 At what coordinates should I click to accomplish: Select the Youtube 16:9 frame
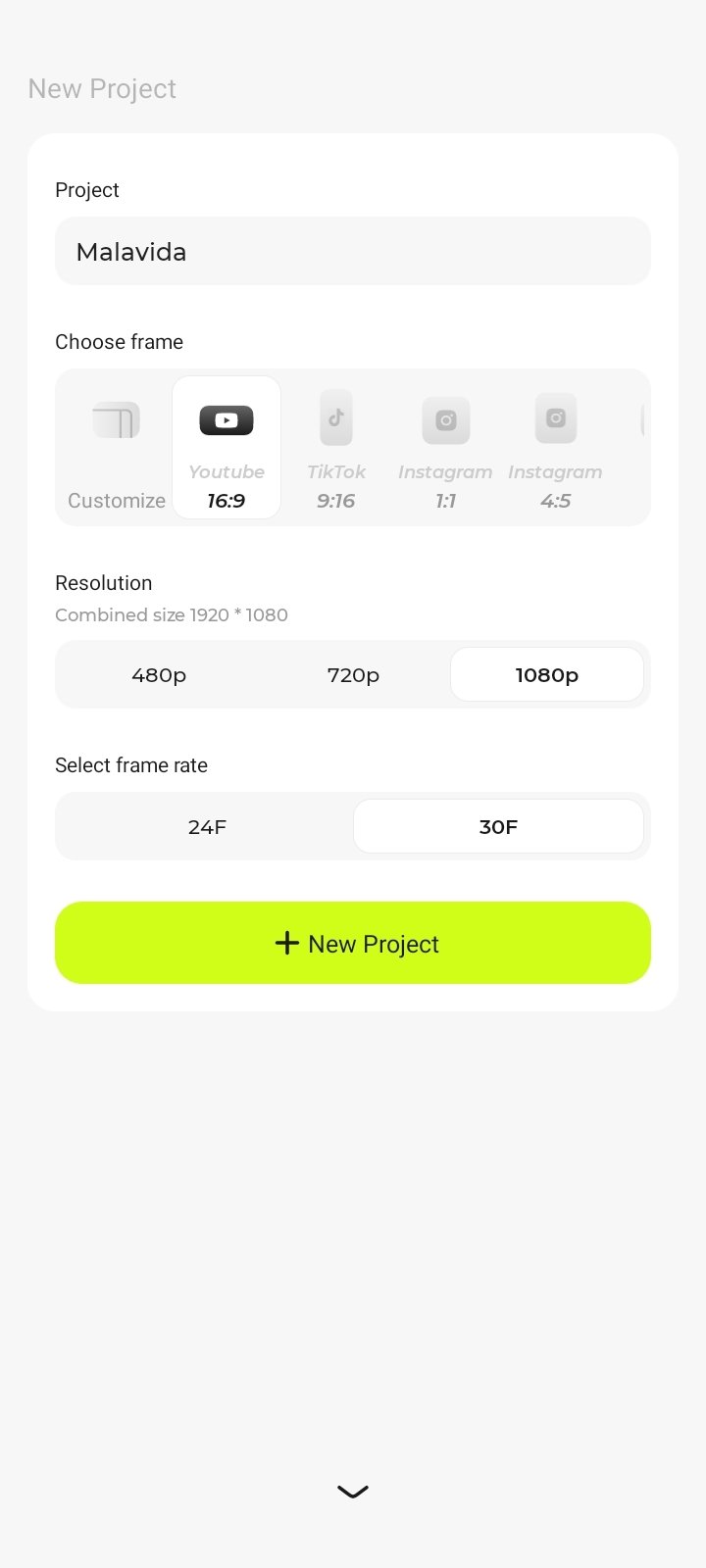(x=227, y=448)
